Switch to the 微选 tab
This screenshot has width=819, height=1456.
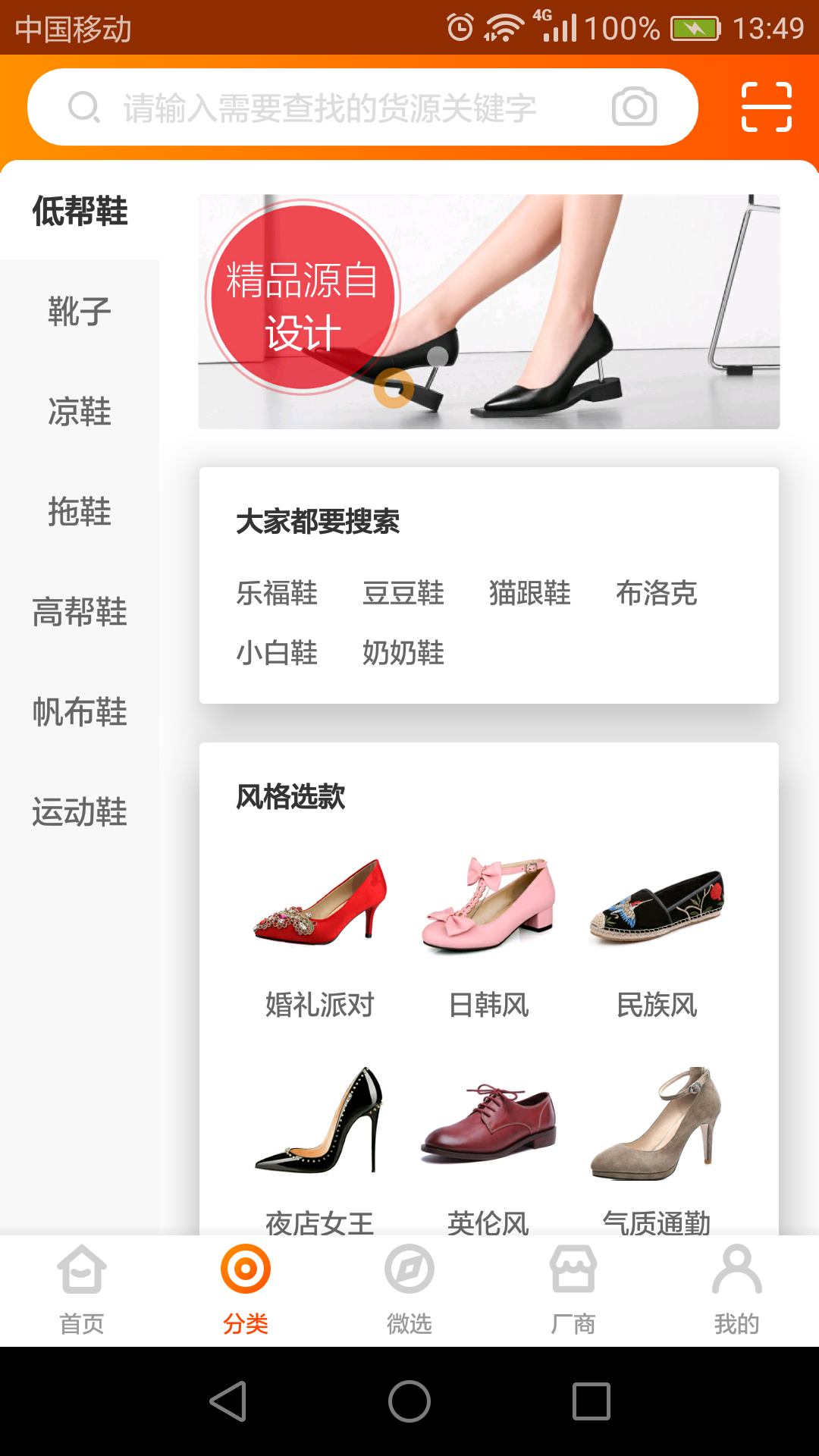409,1289
